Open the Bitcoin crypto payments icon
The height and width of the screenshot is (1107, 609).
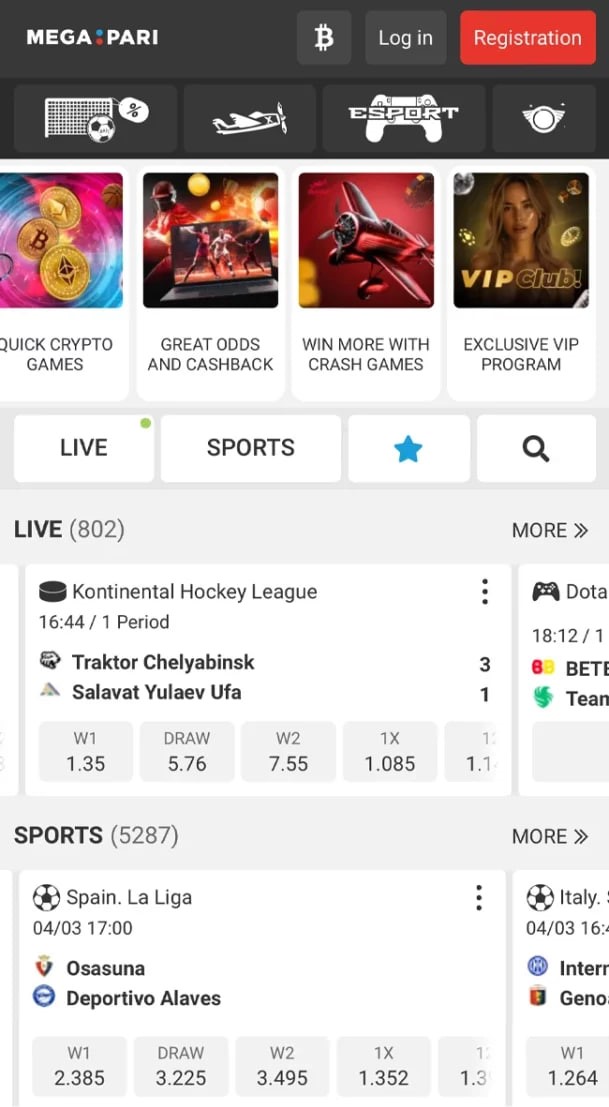coord(323,38)
